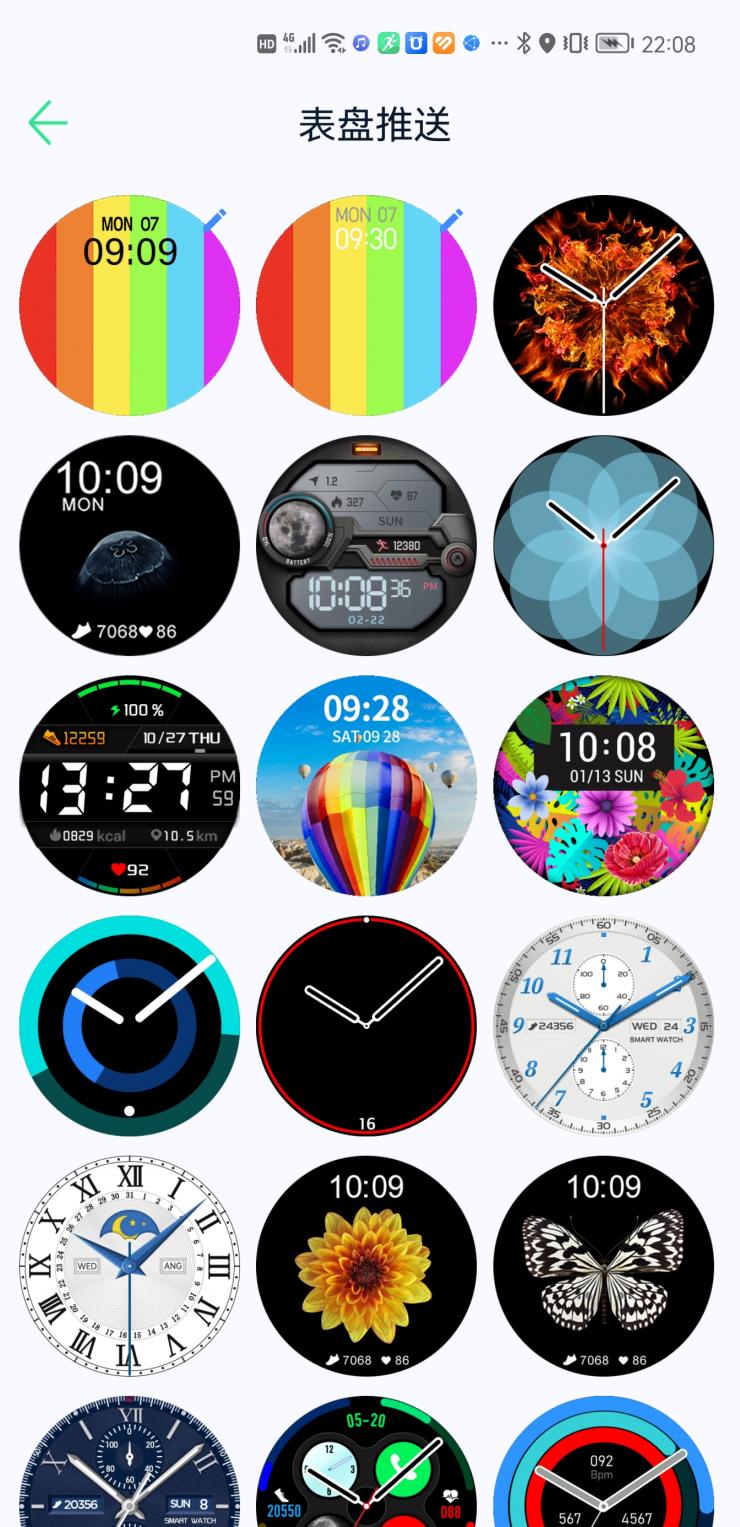The height and width of the screenshot is (1527, 740).
Task: Edit the rainbow face showing 09:09
Action: 216,221
